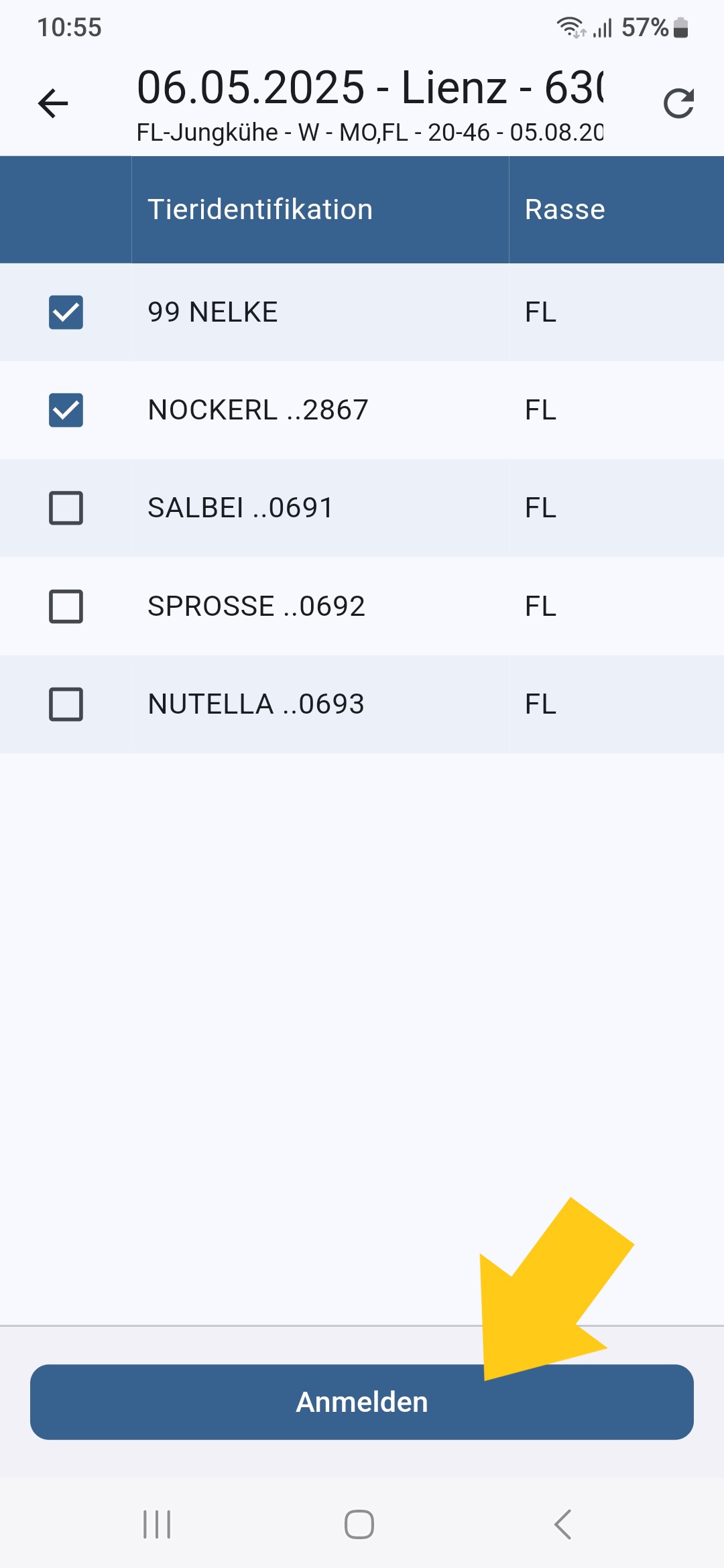Tick the NUTELLA ..0693 checkbox

pos(66,704)
